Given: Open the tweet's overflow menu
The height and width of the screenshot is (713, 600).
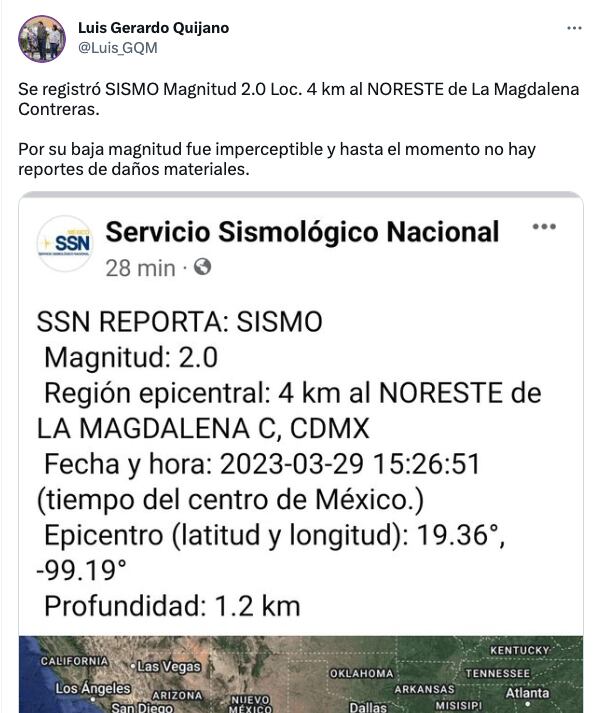Looking at the screenshot, I should click(573, 28).
